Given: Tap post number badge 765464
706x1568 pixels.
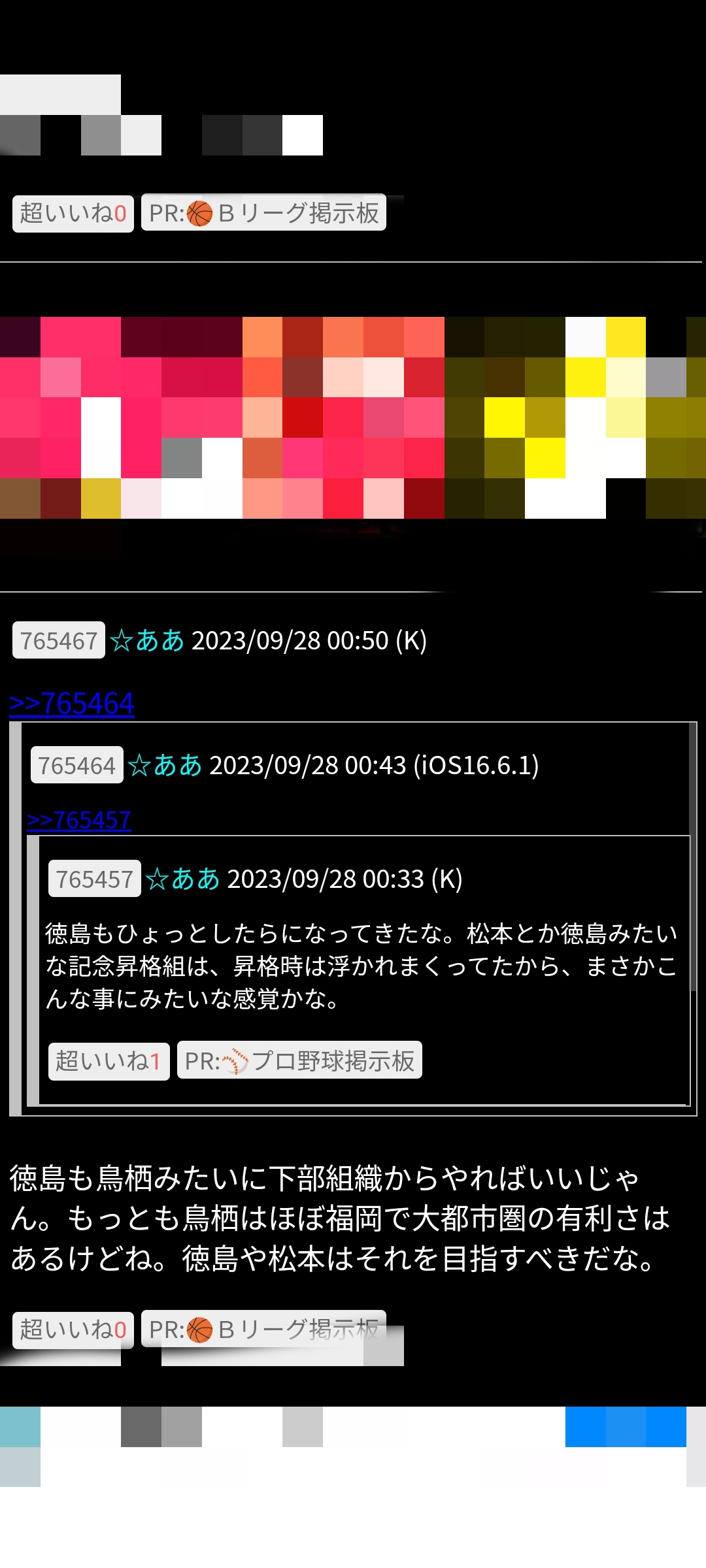Looking at the screenshot, I should pos(77,765).
